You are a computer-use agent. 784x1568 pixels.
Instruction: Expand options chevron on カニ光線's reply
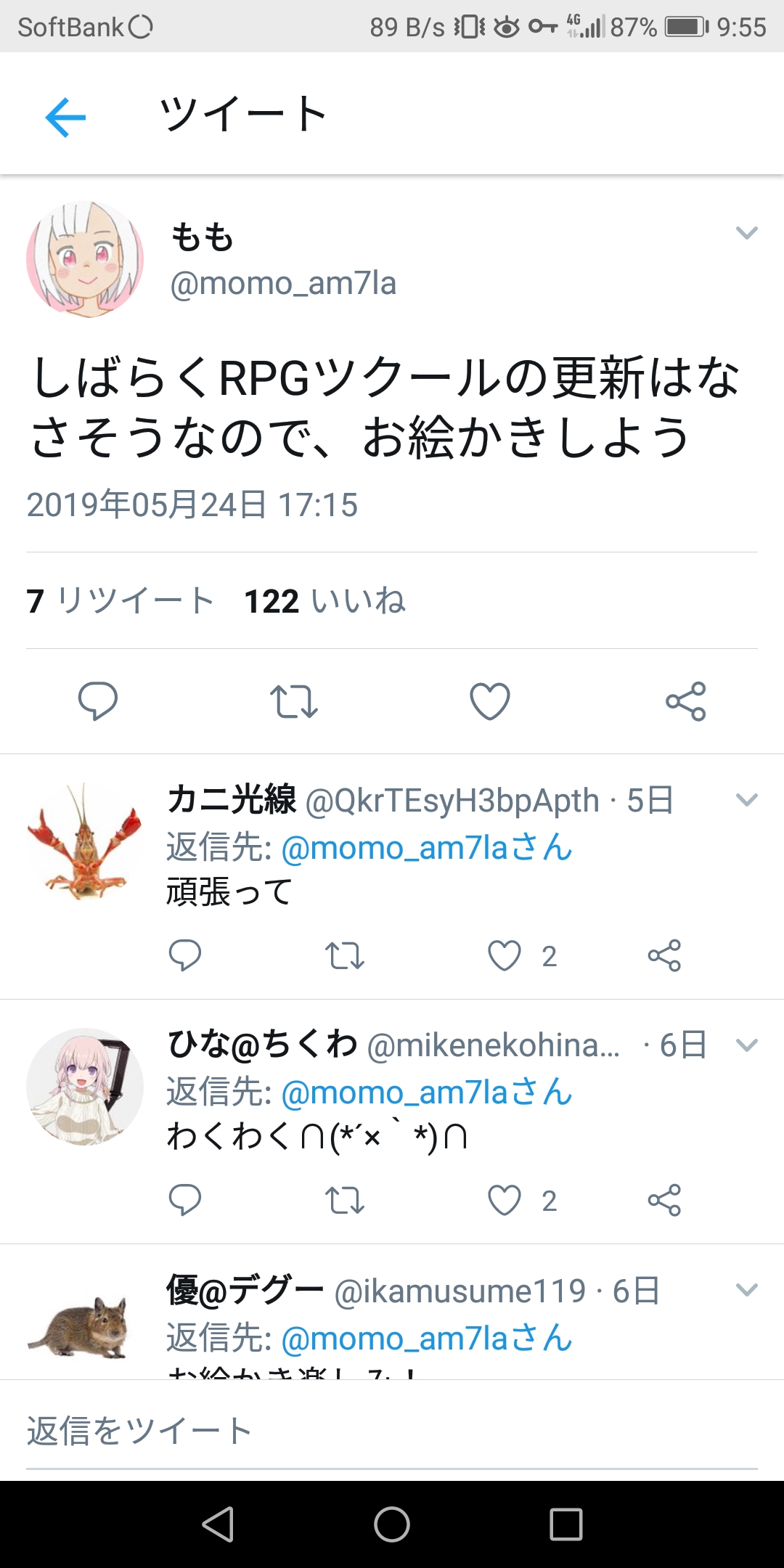point(746,800)
